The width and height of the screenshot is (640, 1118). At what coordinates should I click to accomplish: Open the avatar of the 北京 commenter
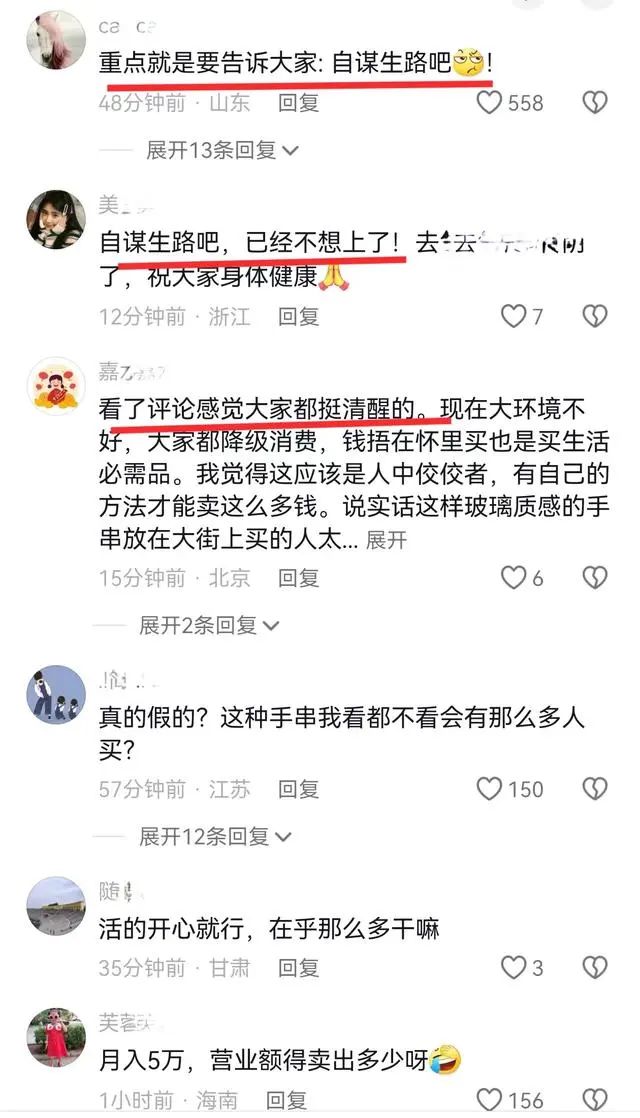56,388
